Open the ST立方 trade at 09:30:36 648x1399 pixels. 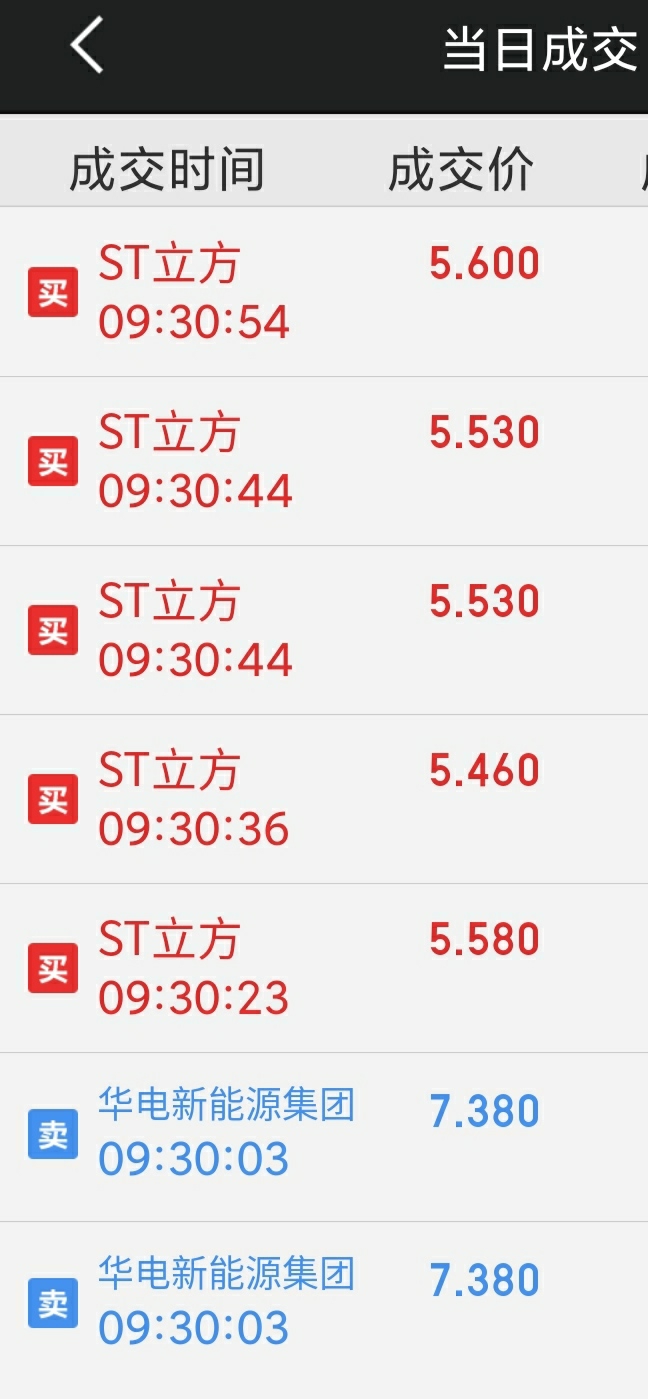pos(324,799)
